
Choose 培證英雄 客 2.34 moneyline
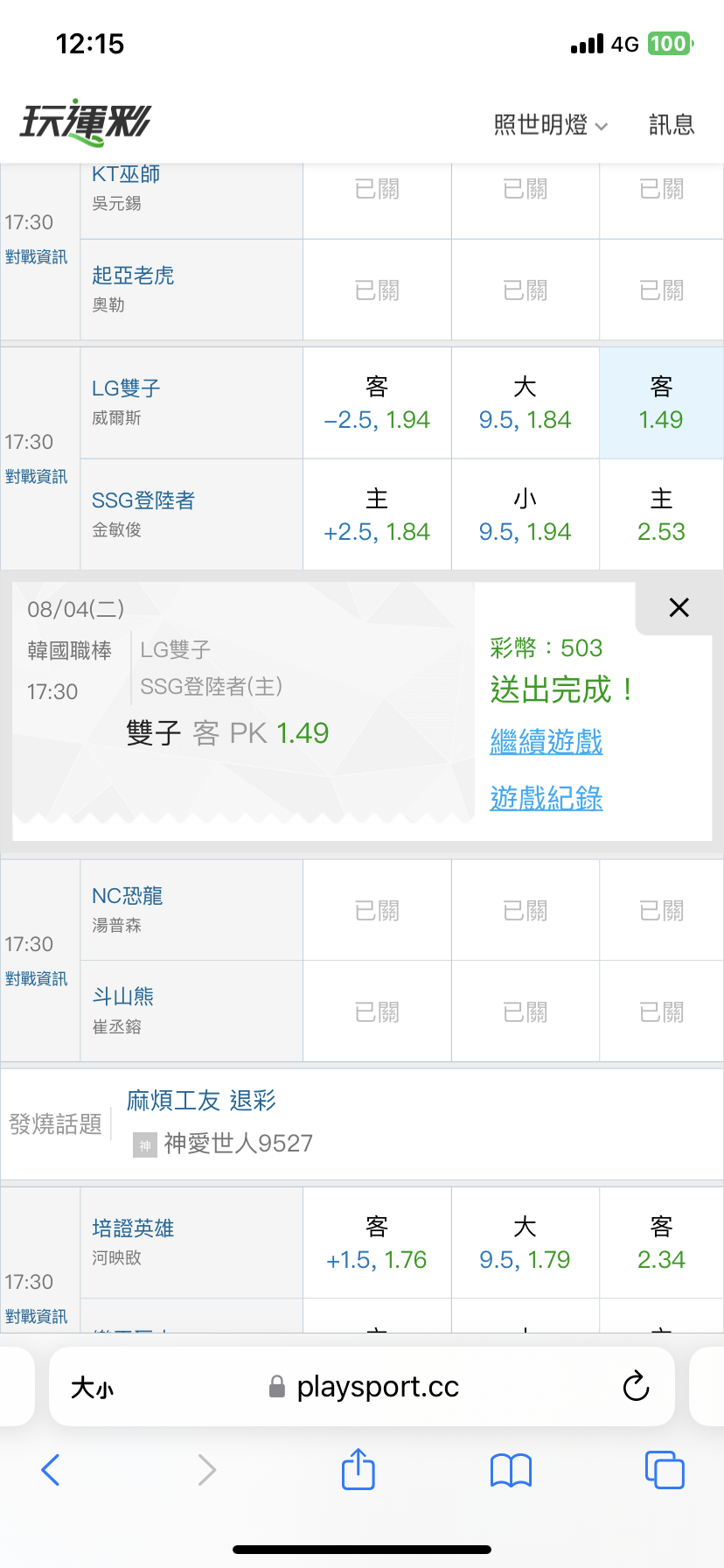[661, 1243]
